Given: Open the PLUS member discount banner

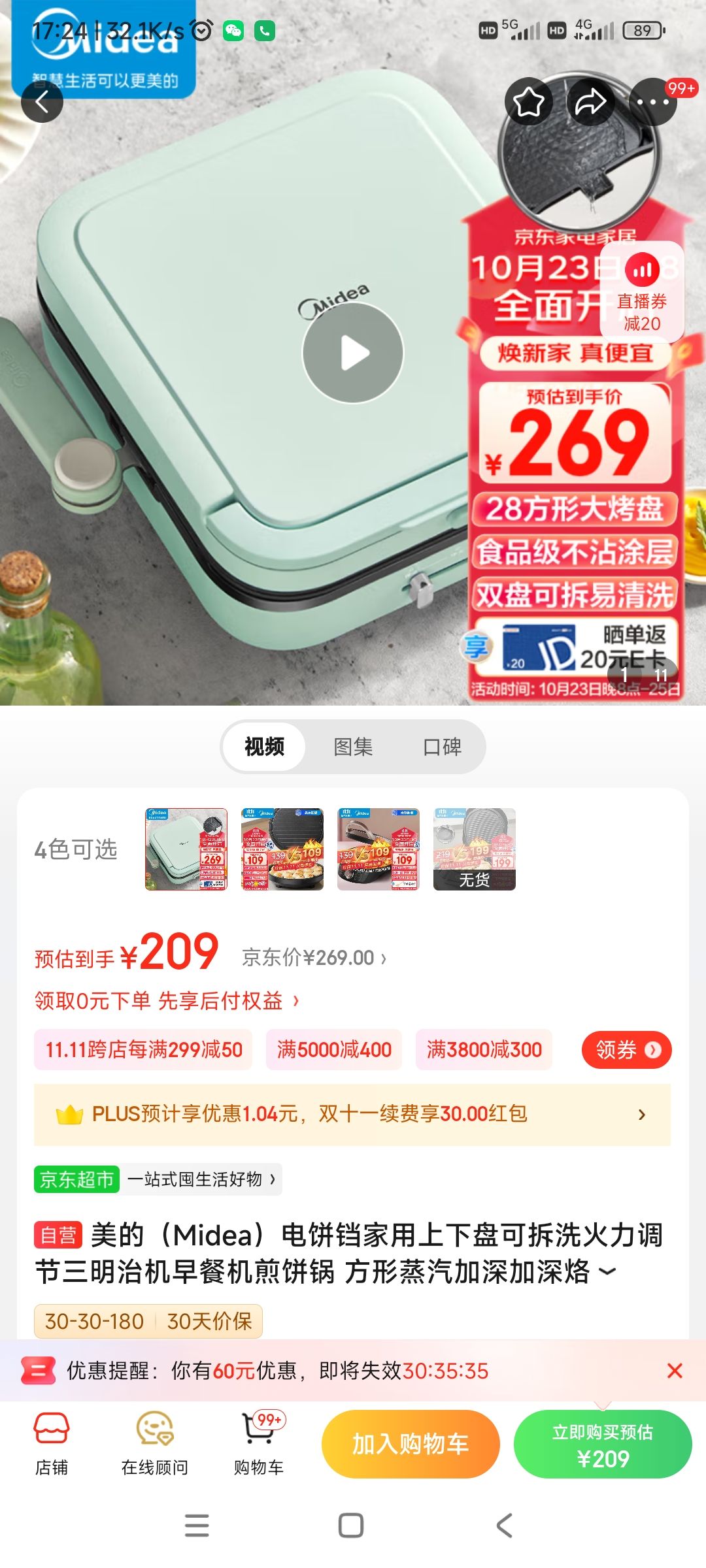Looking at the screenshot, I should (352, 1114).
